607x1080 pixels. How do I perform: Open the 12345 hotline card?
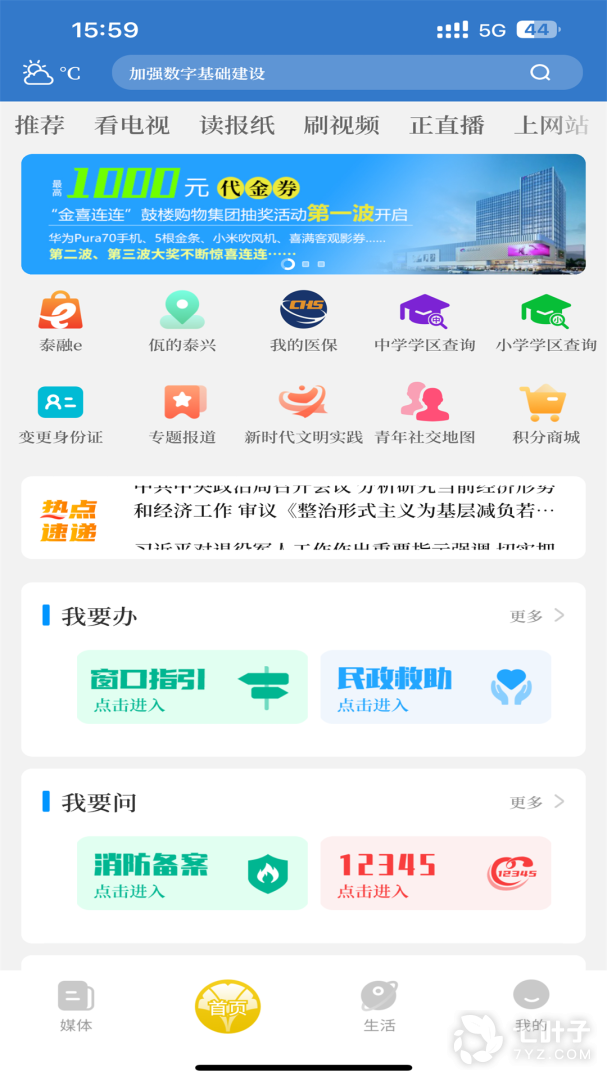[435, 873]
